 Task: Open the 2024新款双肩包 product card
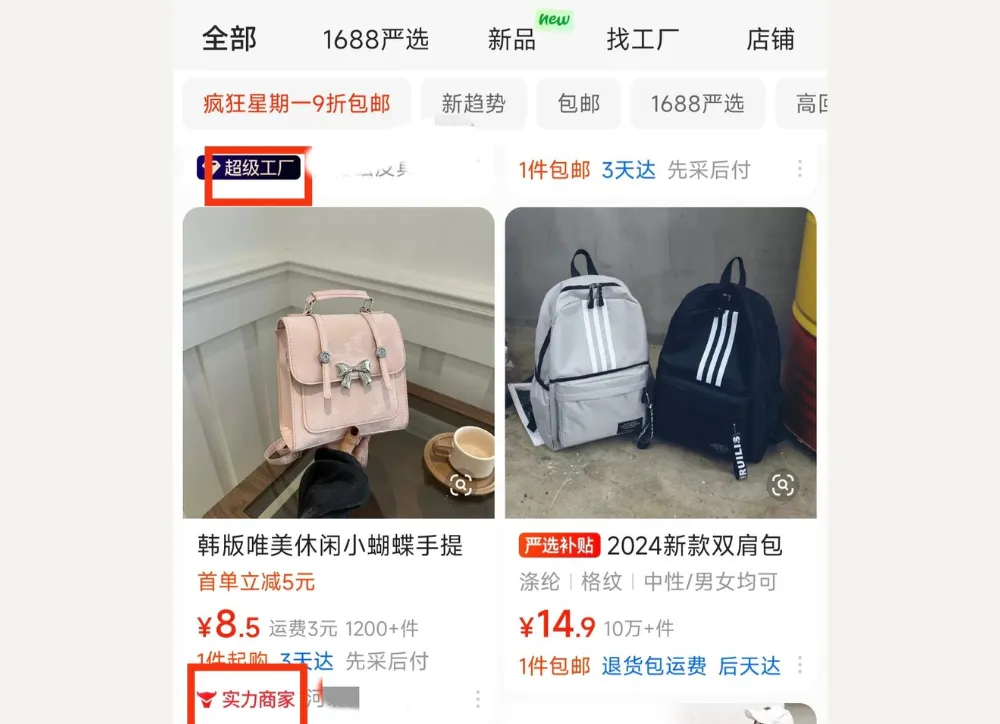[x=660, y=362]
